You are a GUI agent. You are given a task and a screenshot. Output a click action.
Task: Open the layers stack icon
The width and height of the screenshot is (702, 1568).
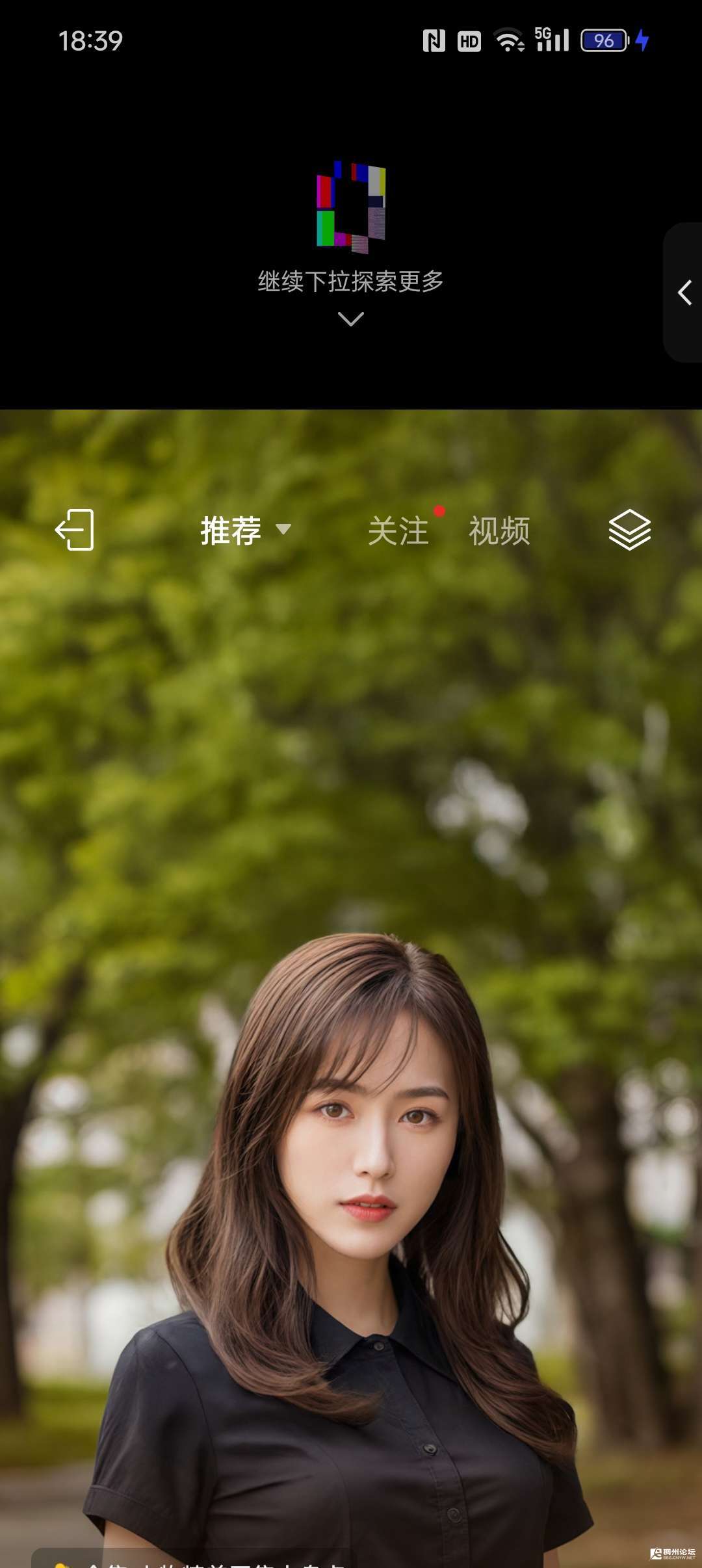629,530
